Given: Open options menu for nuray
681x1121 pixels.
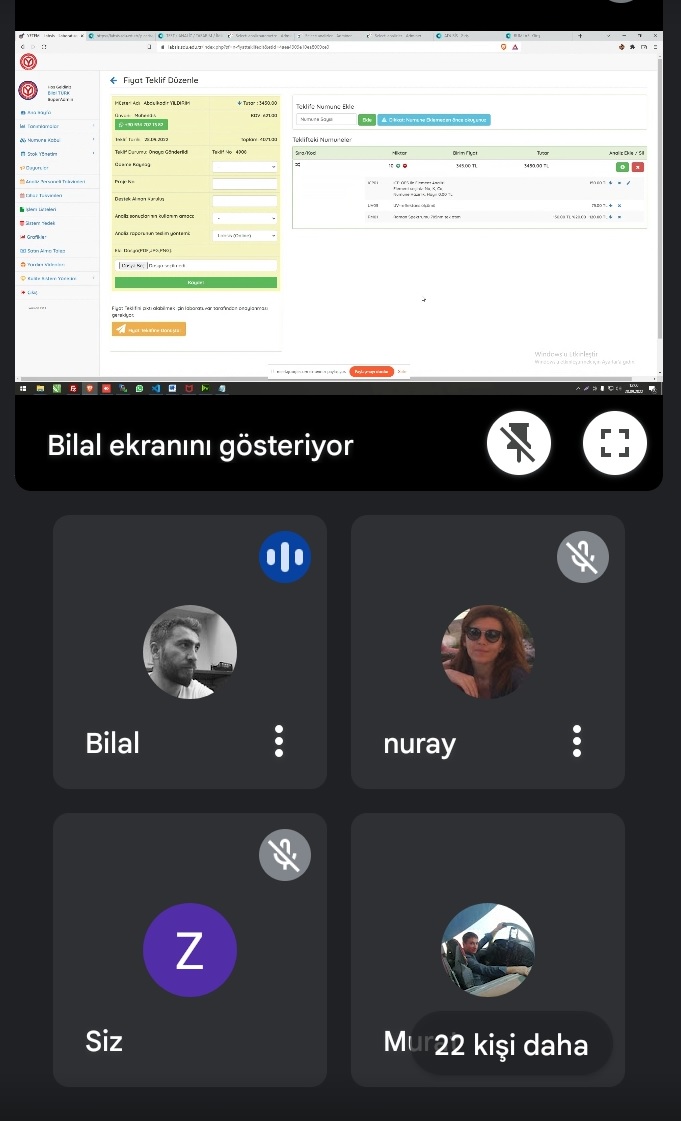Looking at the screenshot, I should [577, 741].
